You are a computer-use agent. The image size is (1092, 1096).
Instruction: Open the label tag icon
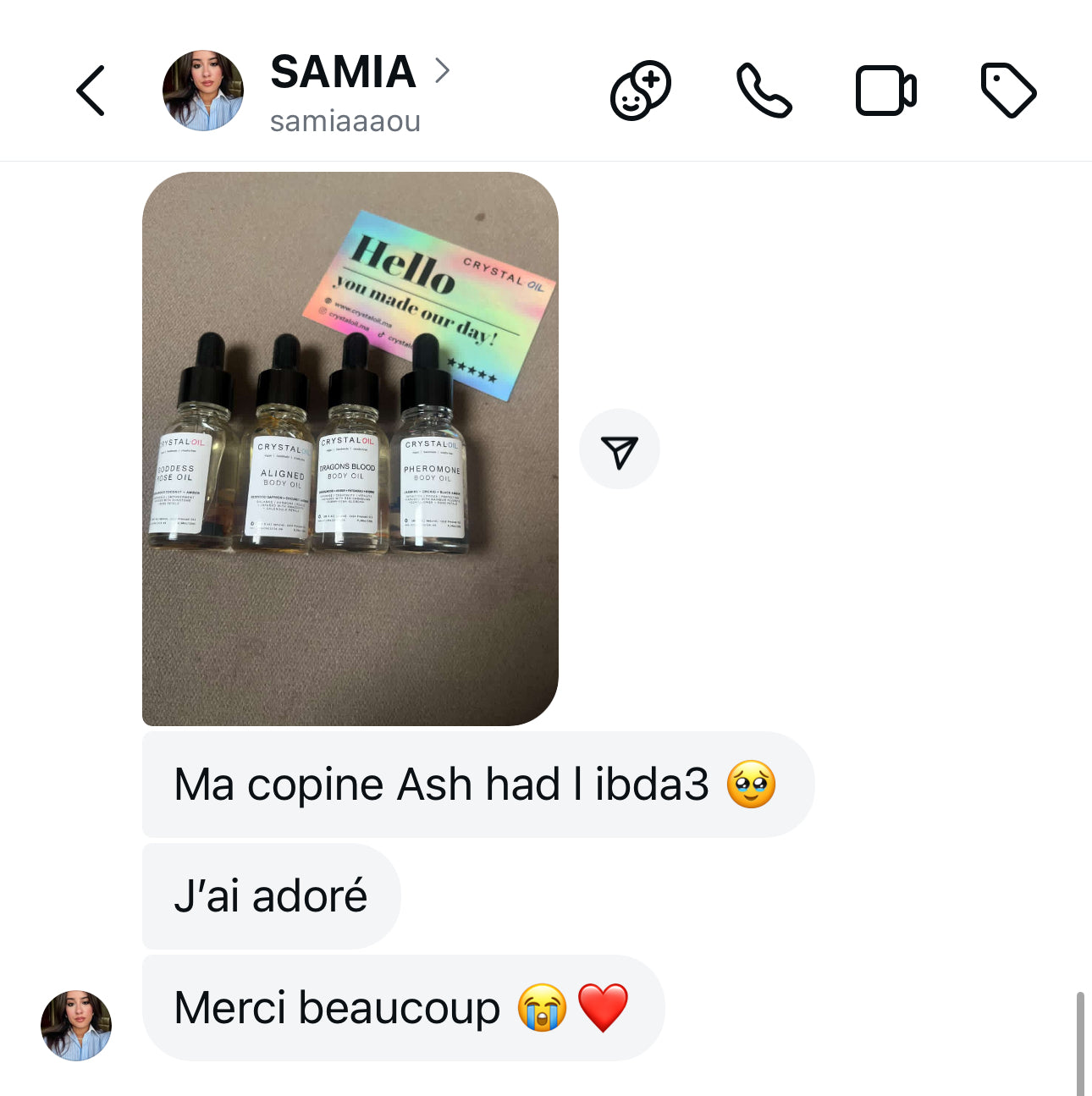coord(1007,91)
